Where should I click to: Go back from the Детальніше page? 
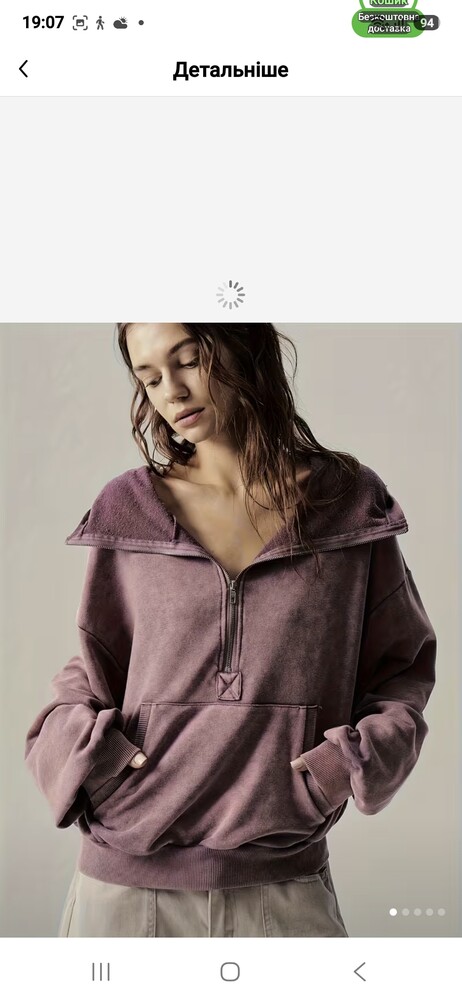click(x=24, y=69)
